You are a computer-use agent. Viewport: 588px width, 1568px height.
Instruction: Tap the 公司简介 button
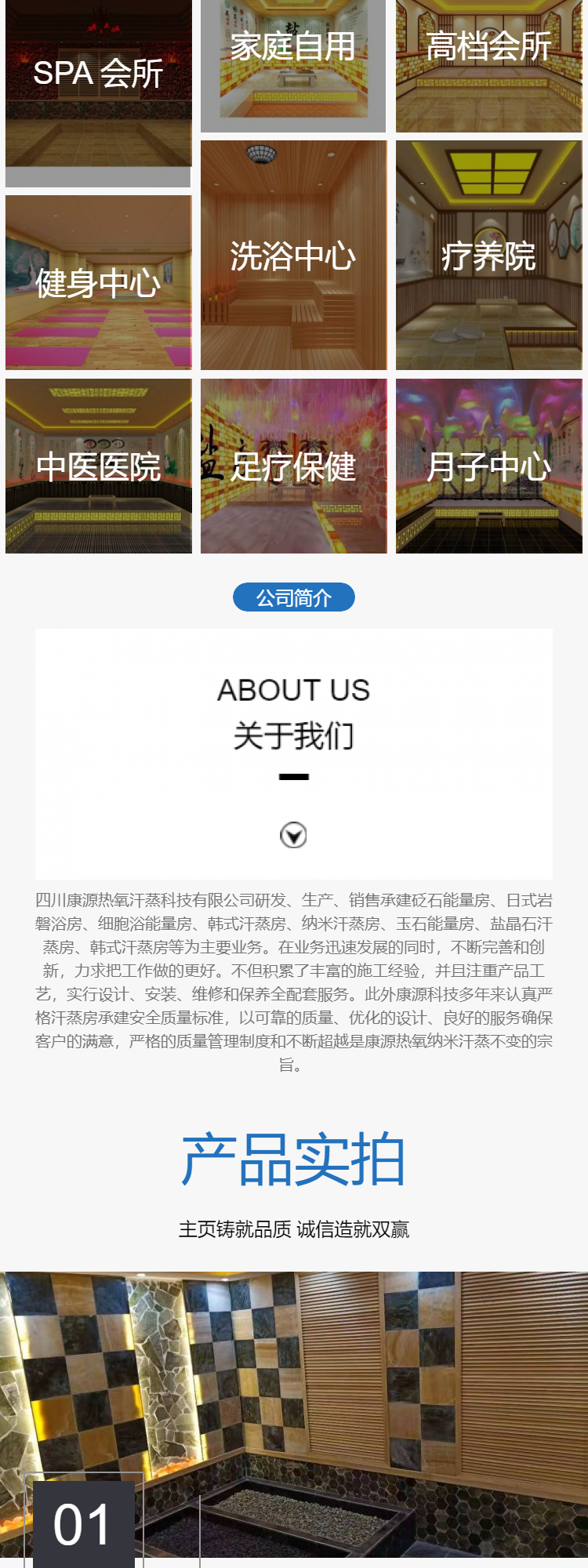click(294, 597)
